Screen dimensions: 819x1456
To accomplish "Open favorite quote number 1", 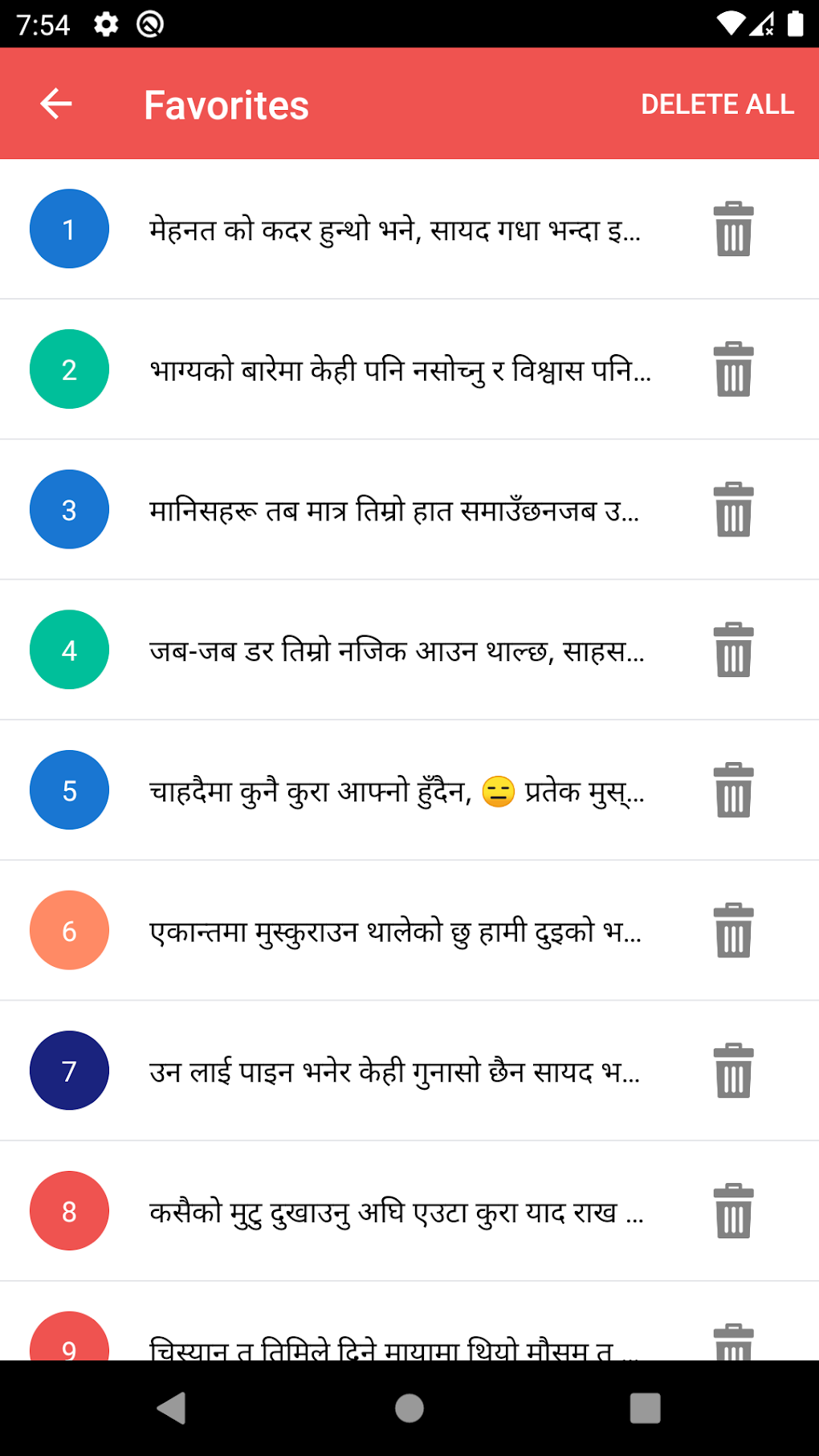I will 395,230.
